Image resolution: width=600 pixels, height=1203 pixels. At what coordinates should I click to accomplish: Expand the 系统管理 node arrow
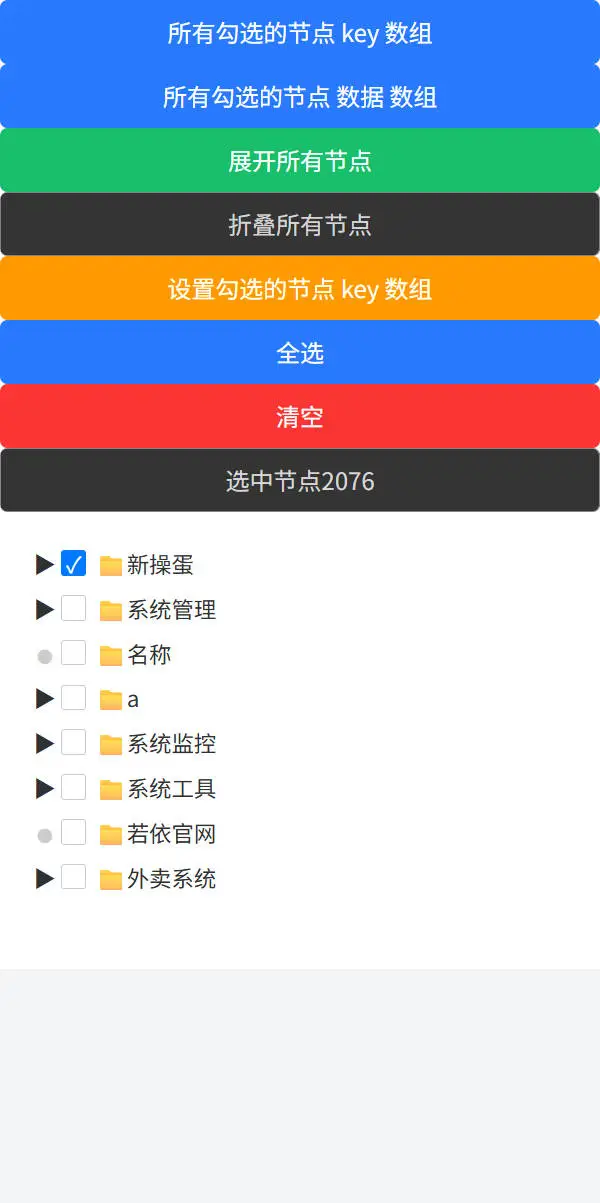pos(44,609)
